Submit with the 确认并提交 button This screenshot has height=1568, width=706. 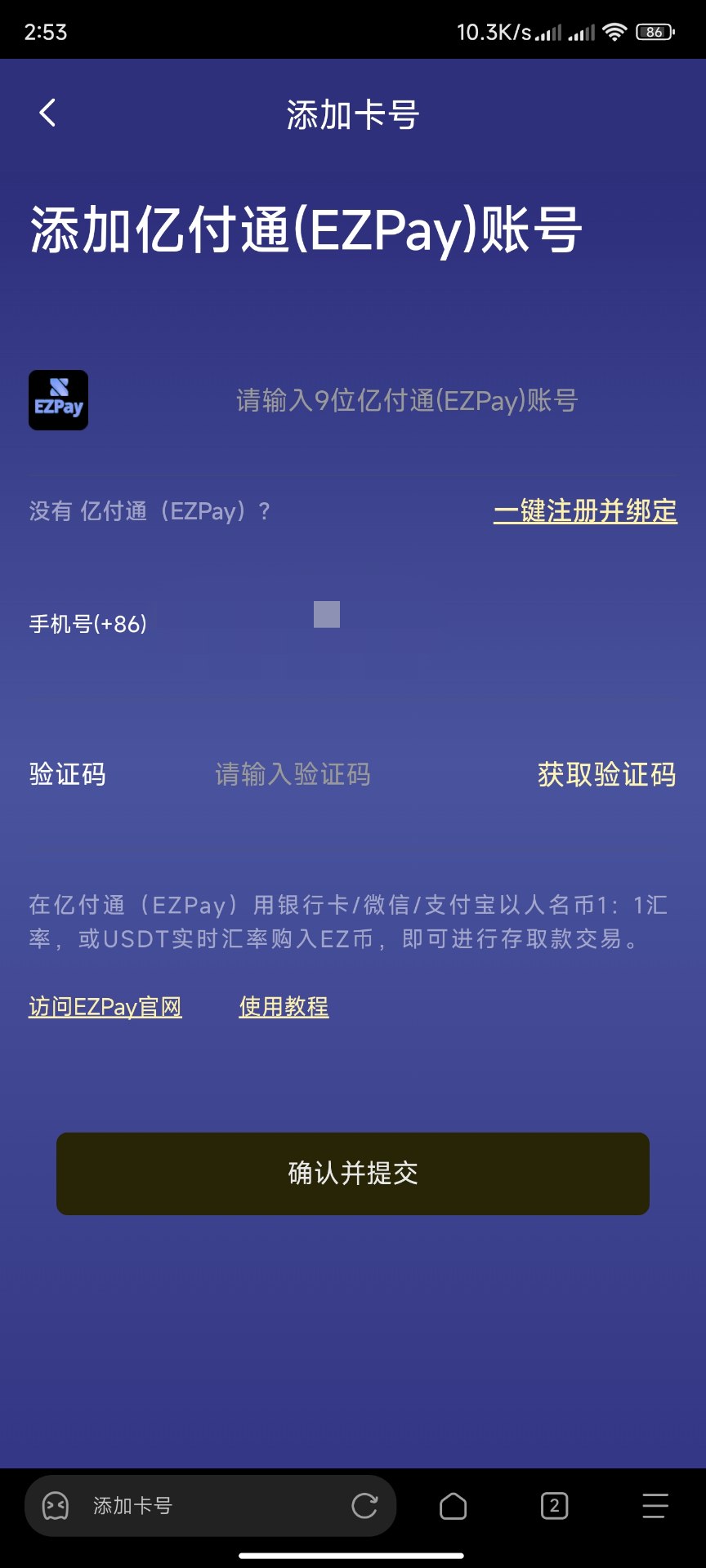[x=353, y=1174]
